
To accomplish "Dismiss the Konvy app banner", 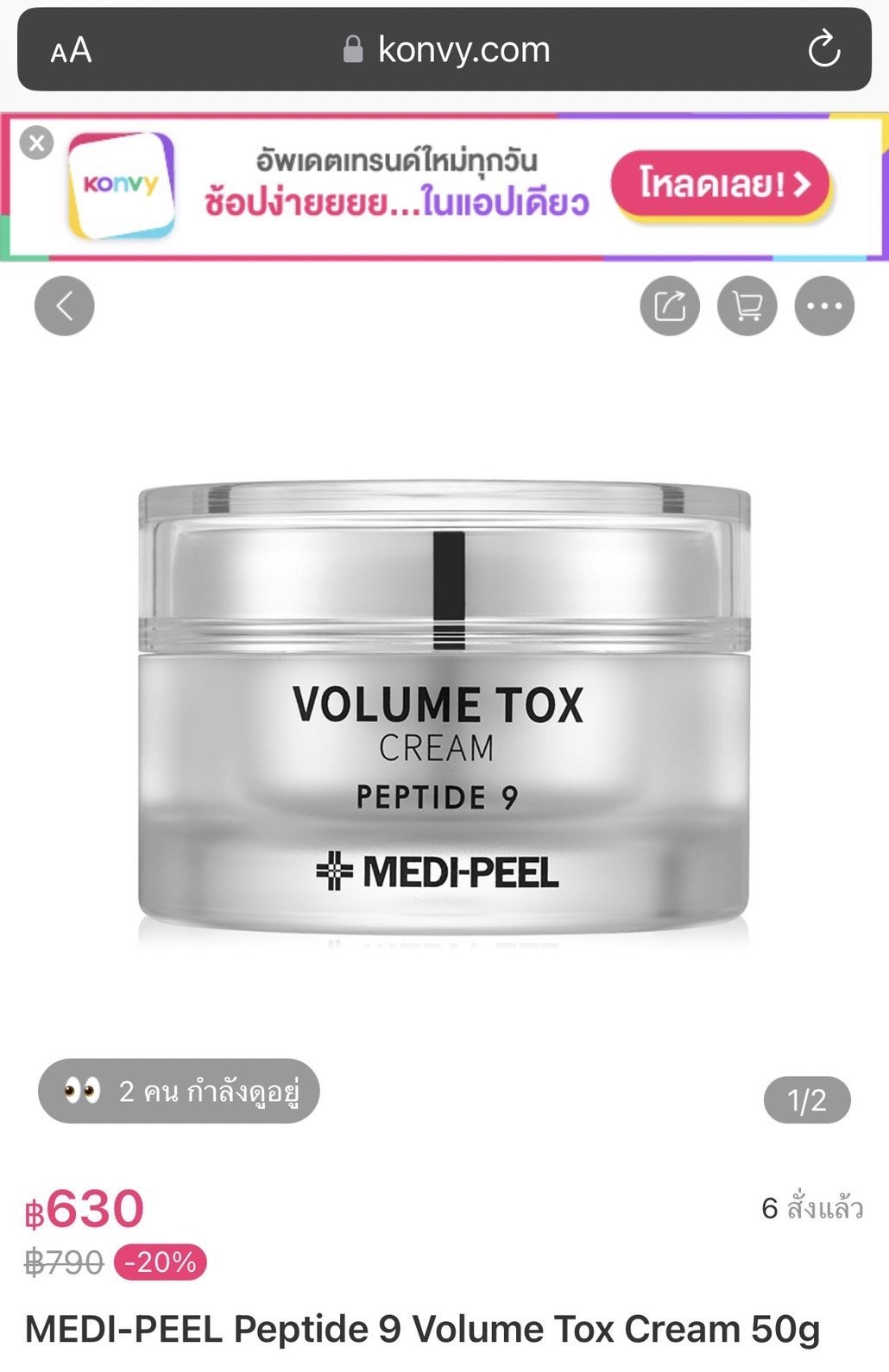I will [36, 143].
